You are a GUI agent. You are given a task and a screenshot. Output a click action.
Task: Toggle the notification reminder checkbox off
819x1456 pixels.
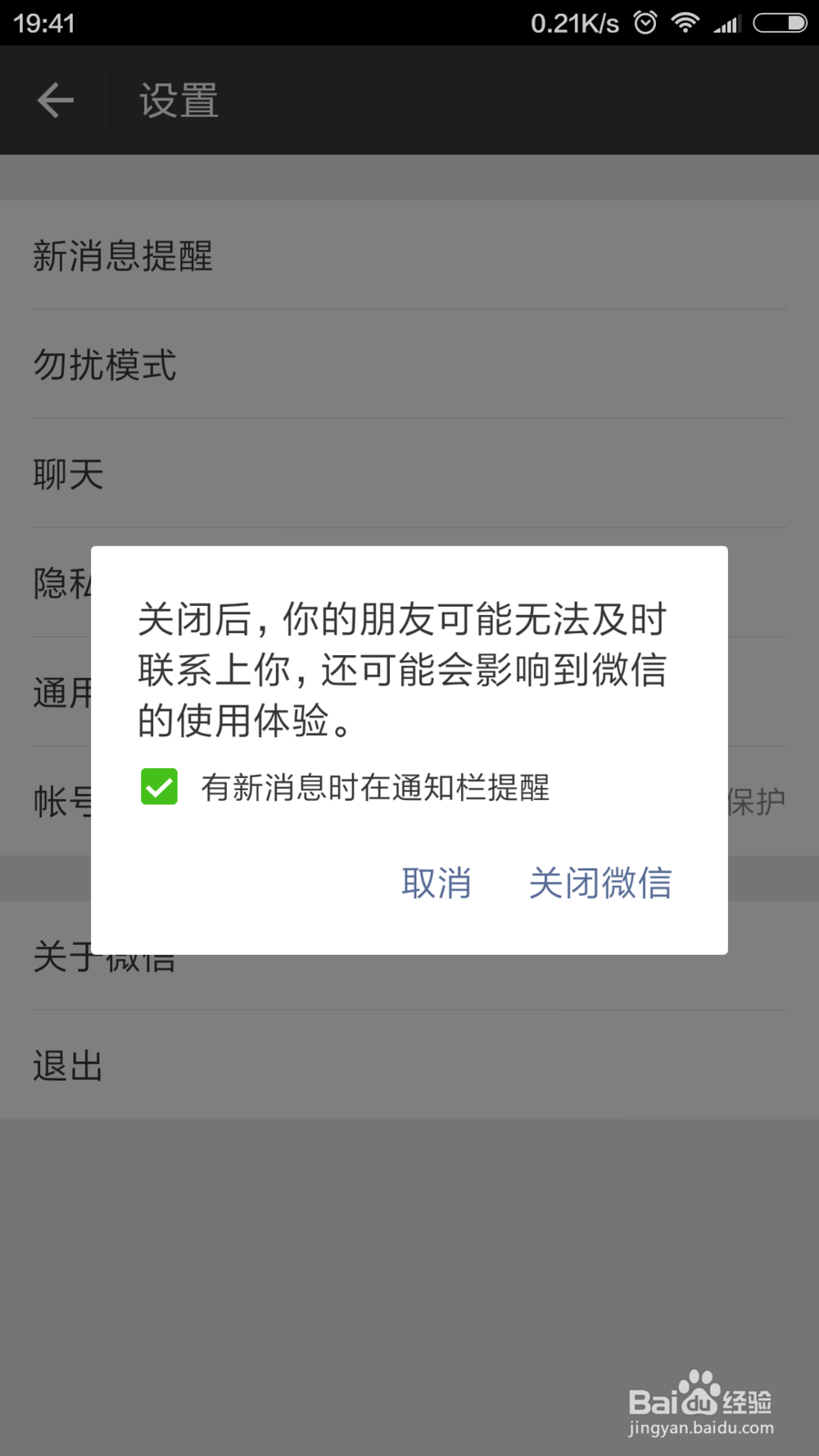pos(159,786)
